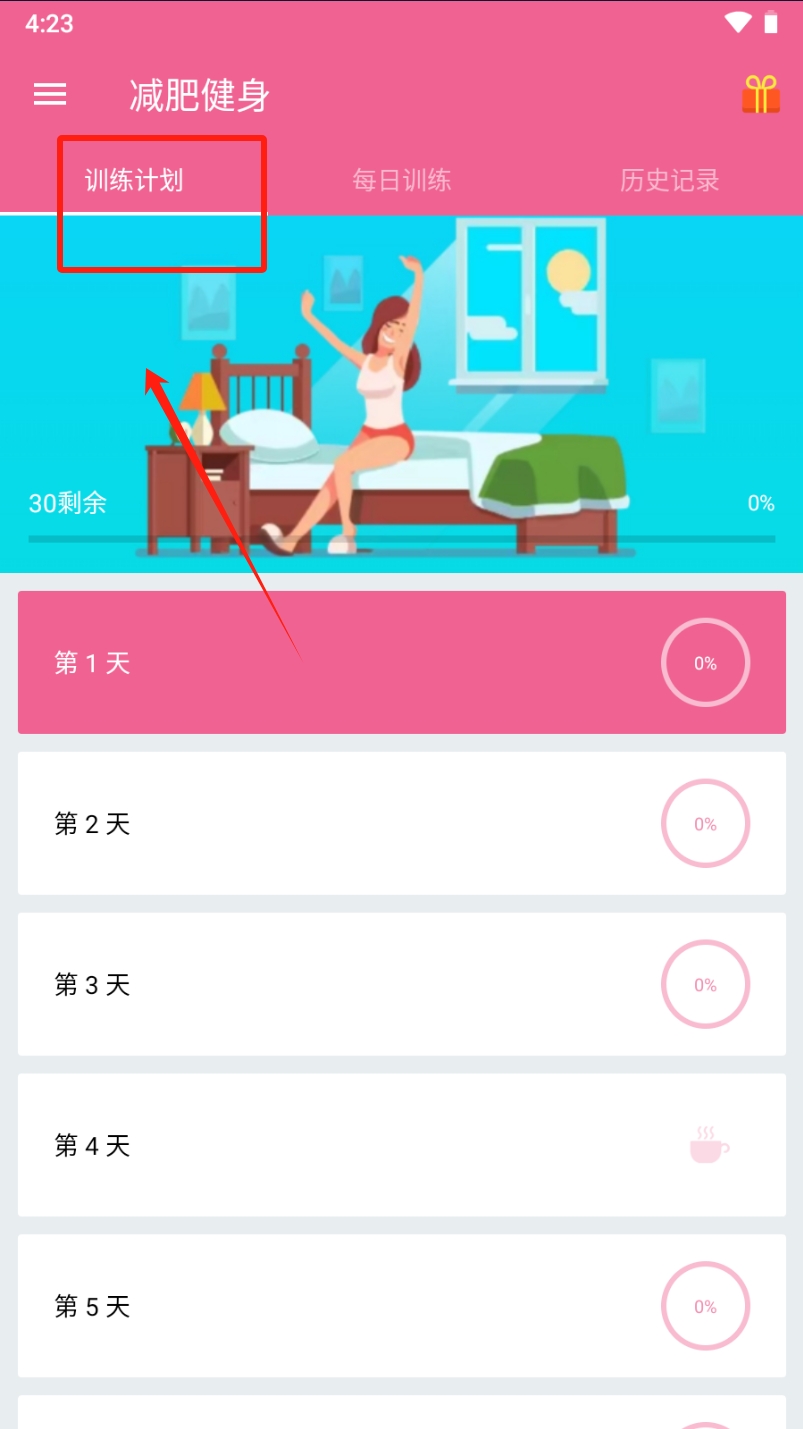Viewport: 803px width, 1429px height.
Task: Open the gift box icon
Action: point(760,95)
